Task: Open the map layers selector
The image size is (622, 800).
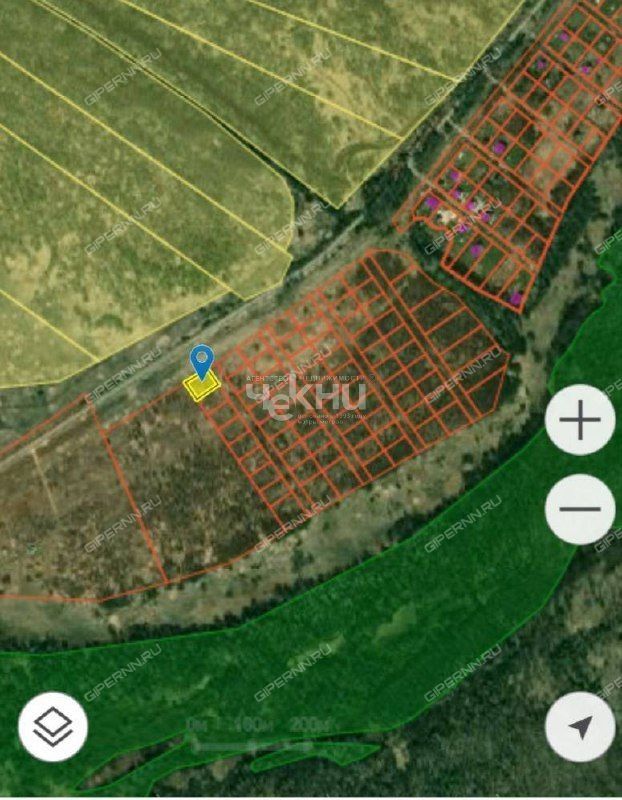Action: pos(53,727)
